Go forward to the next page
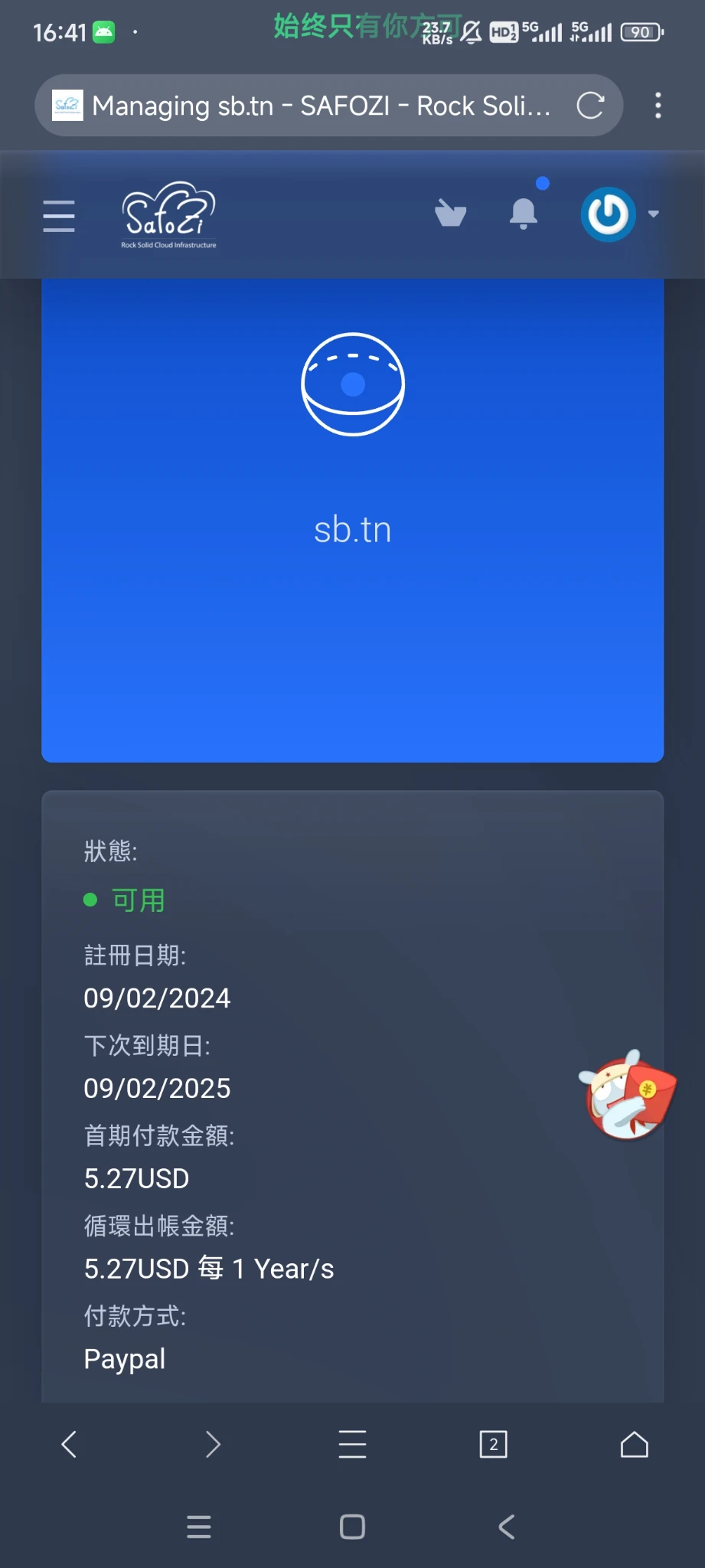 click(x=212, y=1445)
